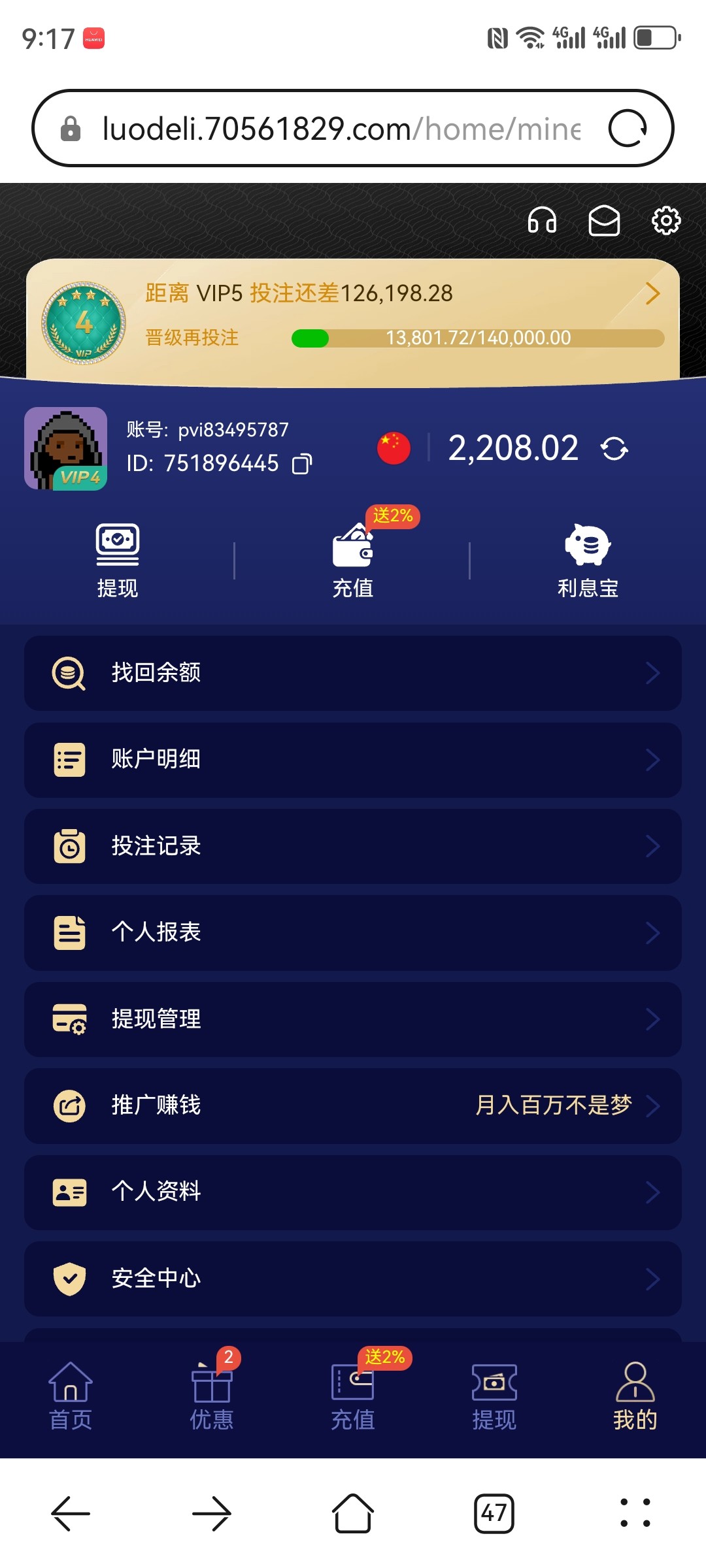The height and width of the screenshot is (1568, 706).
Task: Tap the 提现 shortcut under profile
Action: point(118,561)
